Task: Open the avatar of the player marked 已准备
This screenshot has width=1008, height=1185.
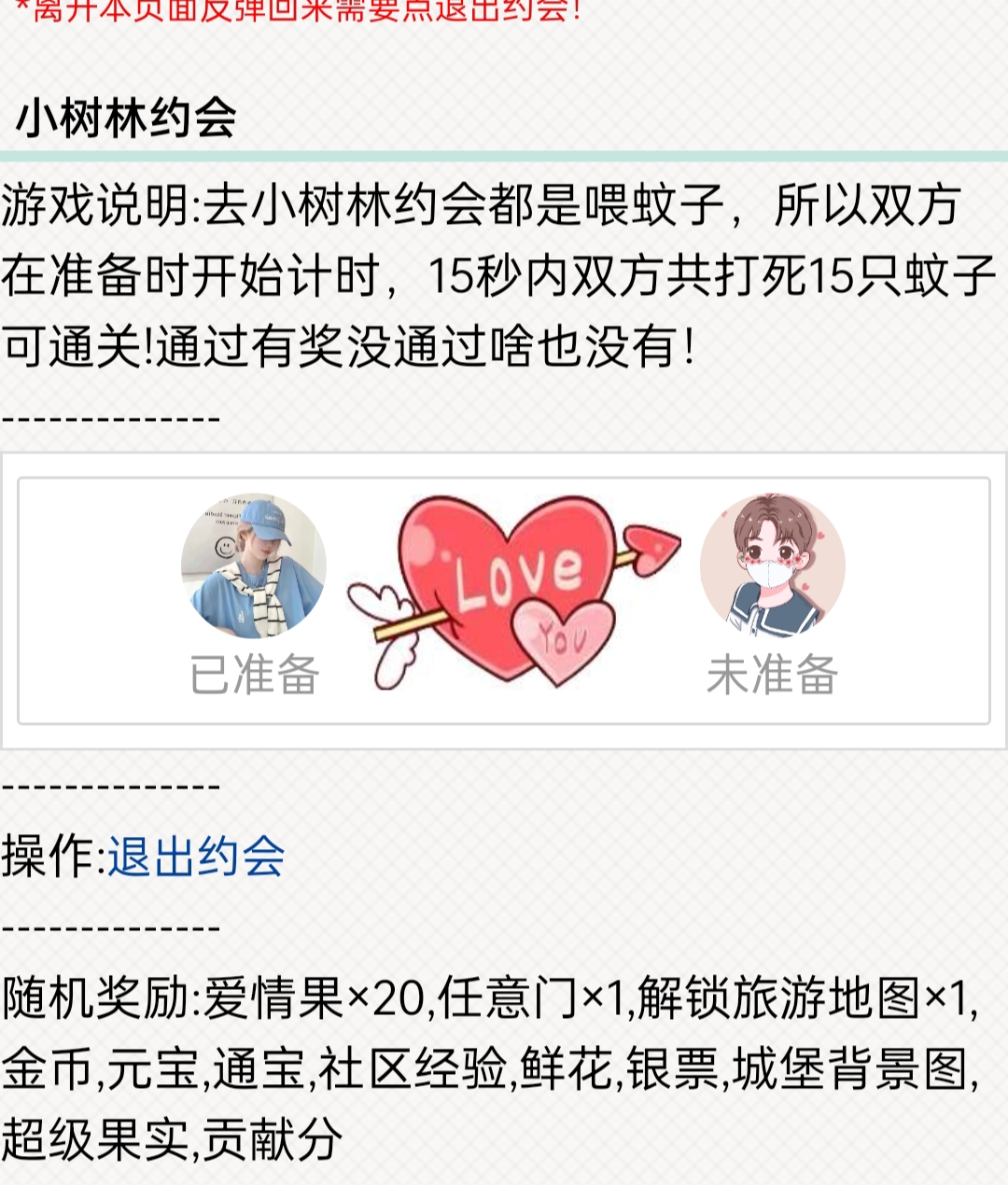Action: [x=254, y=565]
